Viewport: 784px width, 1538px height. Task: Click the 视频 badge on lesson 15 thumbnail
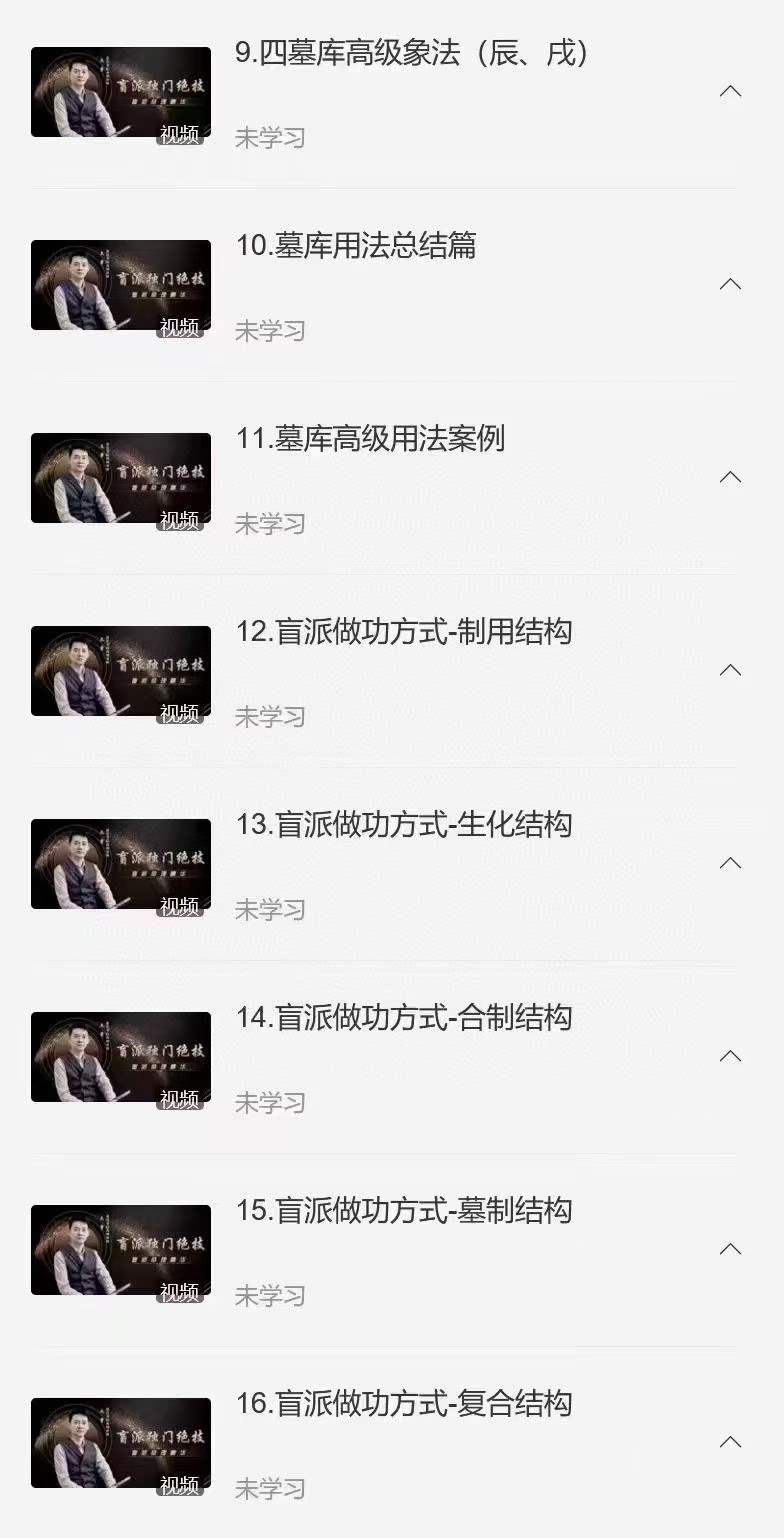point(178,1290)
